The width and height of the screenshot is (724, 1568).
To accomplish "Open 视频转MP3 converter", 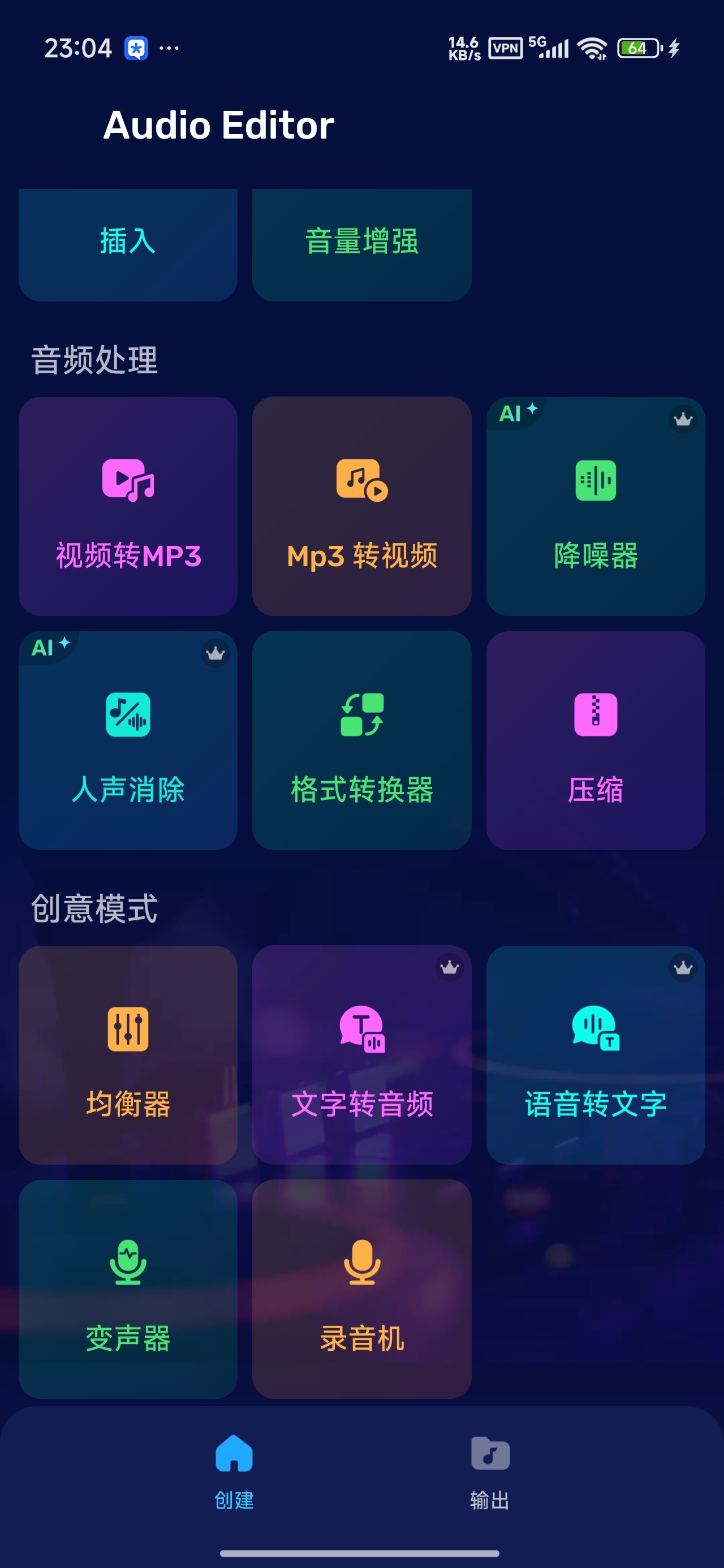I will (128, 506).
